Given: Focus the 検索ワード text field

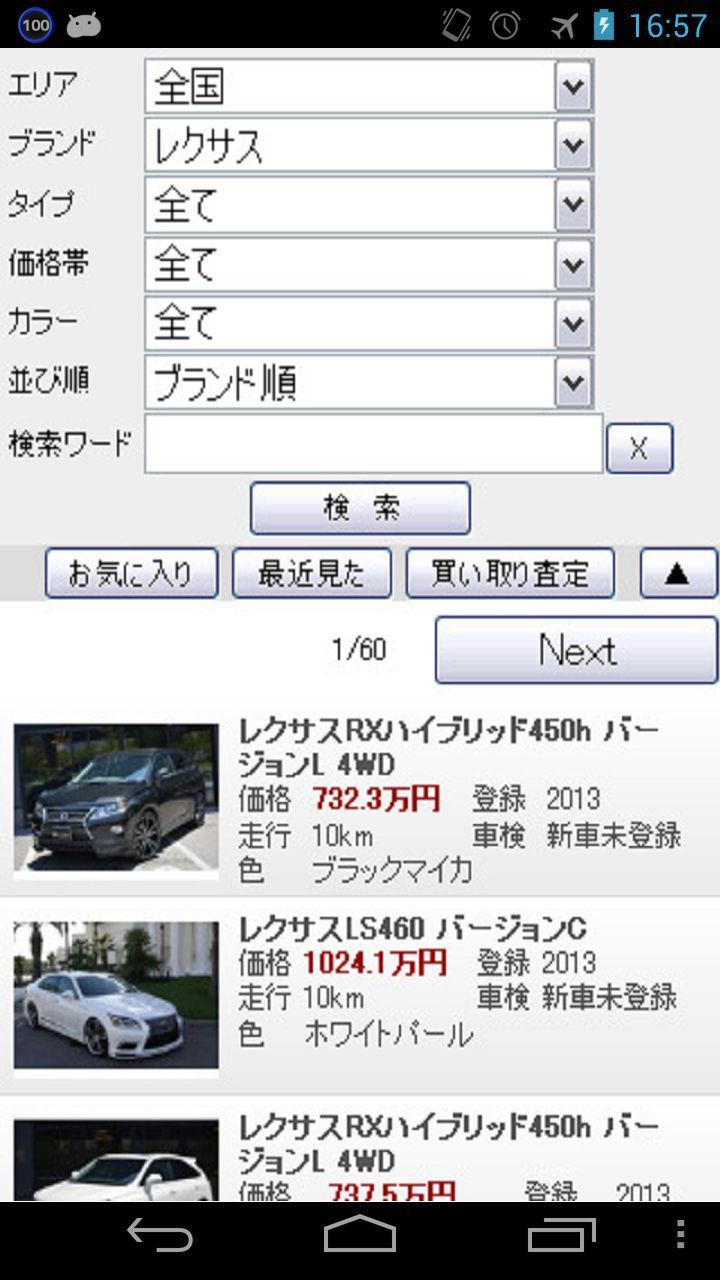Looking at the screenshot, I should 373,444.
